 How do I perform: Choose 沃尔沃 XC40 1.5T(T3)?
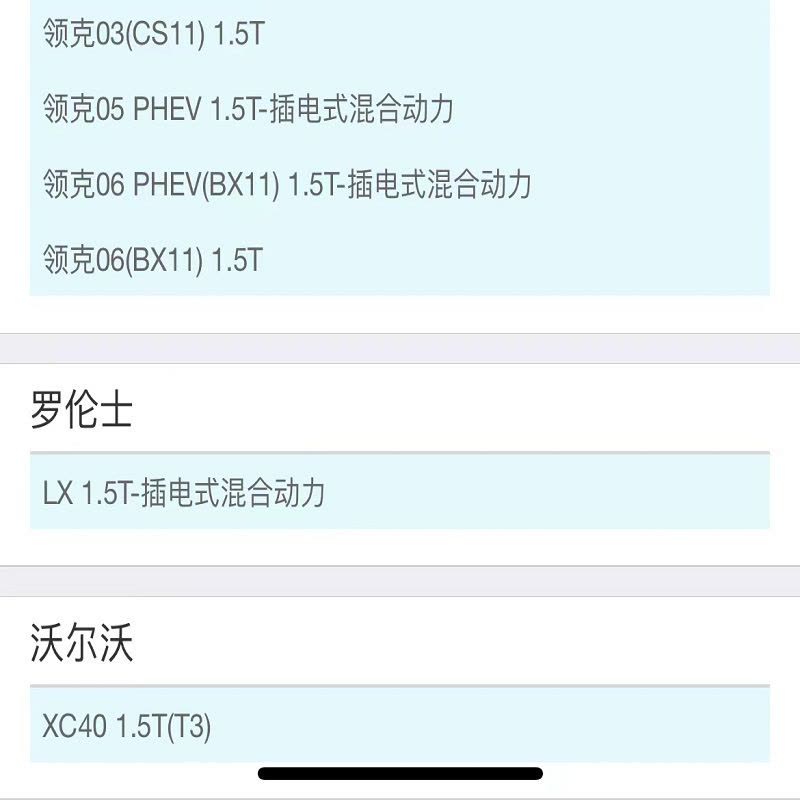127,727
